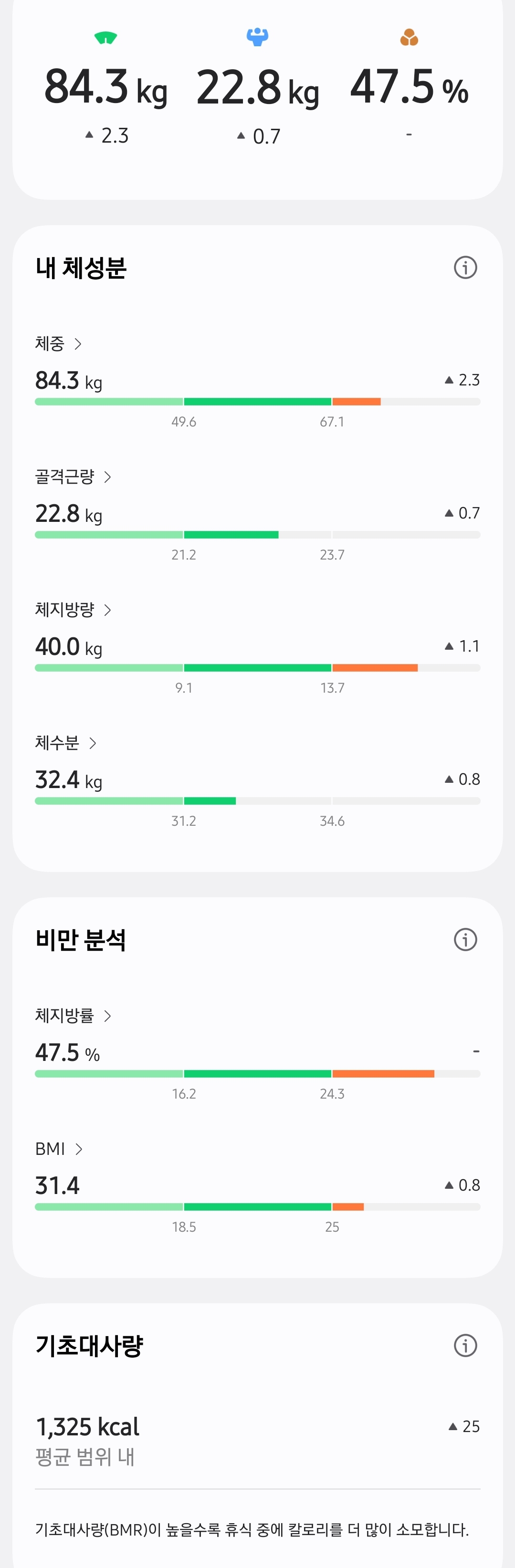Open 체수분 details

(x=66, y=743)
